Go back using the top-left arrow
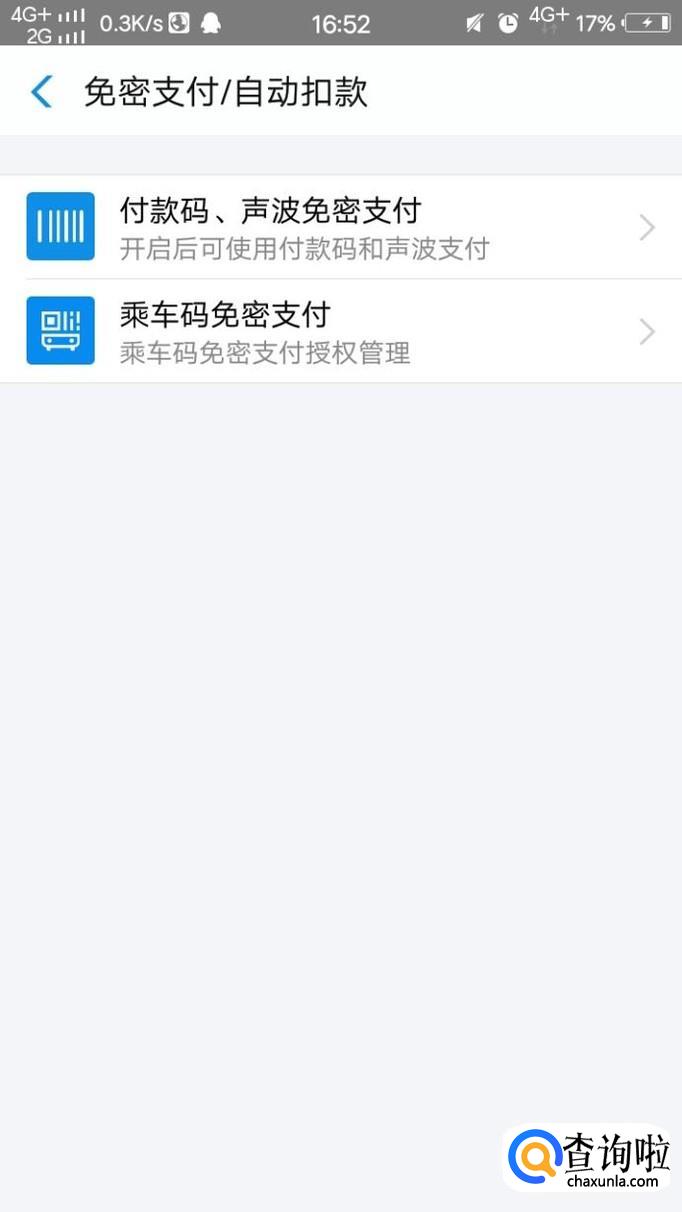Image resolution: width=682 pixels, height=1212 pixels. pos(41,92)
